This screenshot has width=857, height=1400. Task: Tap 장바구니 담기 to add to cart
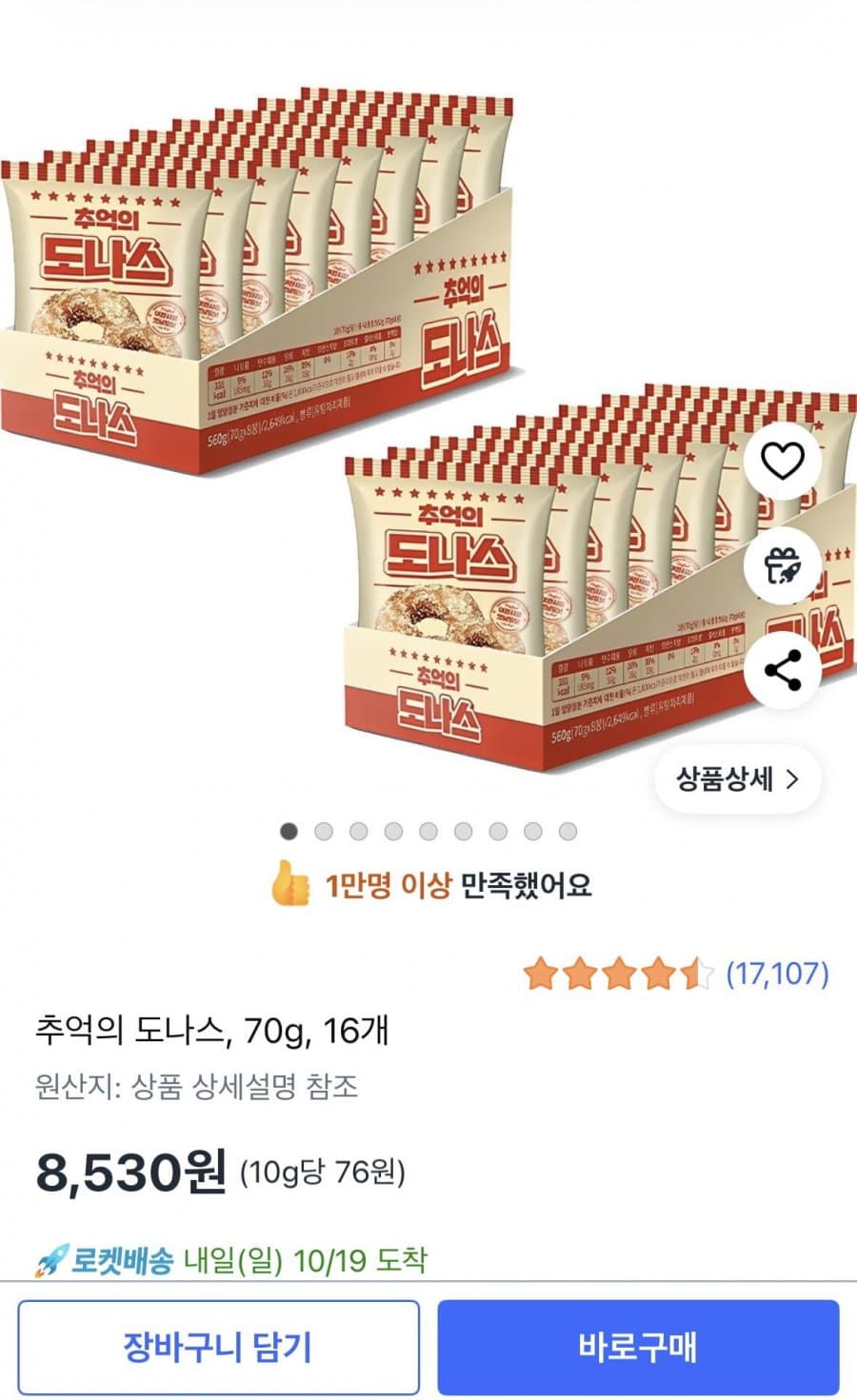point(218,1347)
